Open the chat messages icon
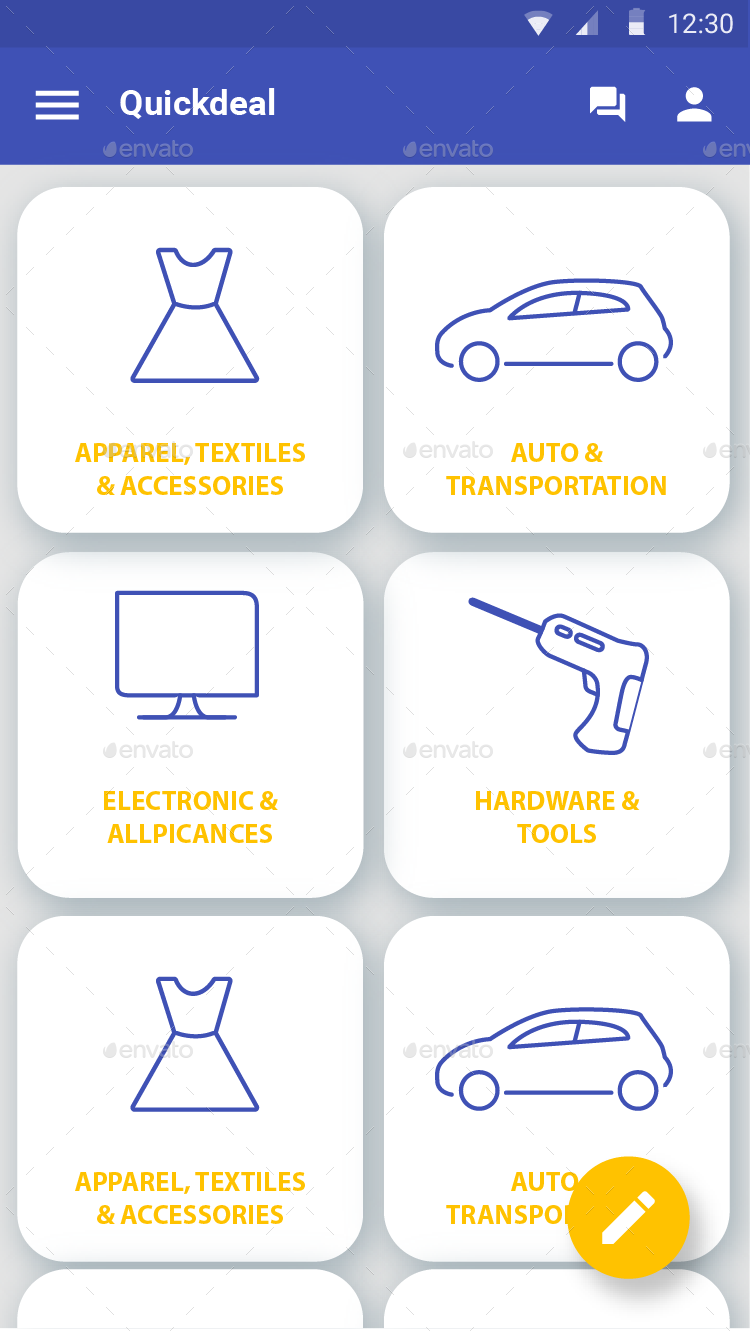Screen dimensions: 750x1331 pyautogui.click(x=609, y=105)
